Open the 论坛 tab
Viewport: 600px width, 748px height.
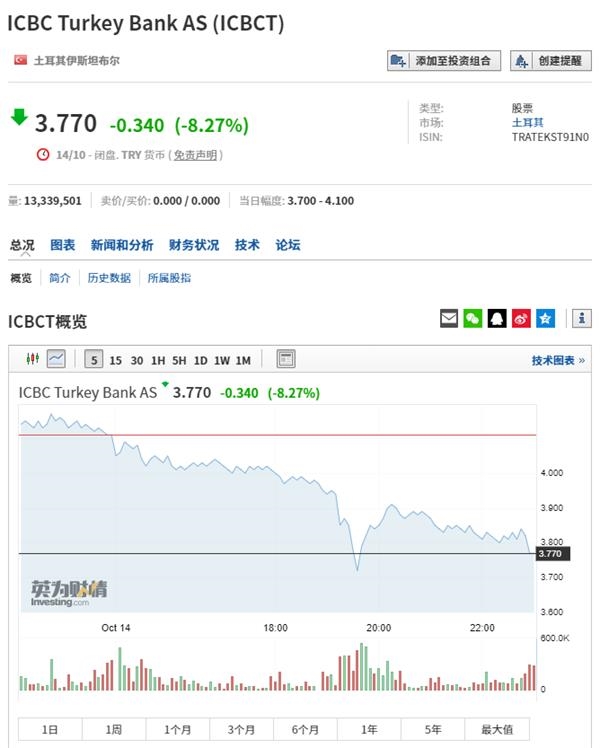click(x=288, y=245)
